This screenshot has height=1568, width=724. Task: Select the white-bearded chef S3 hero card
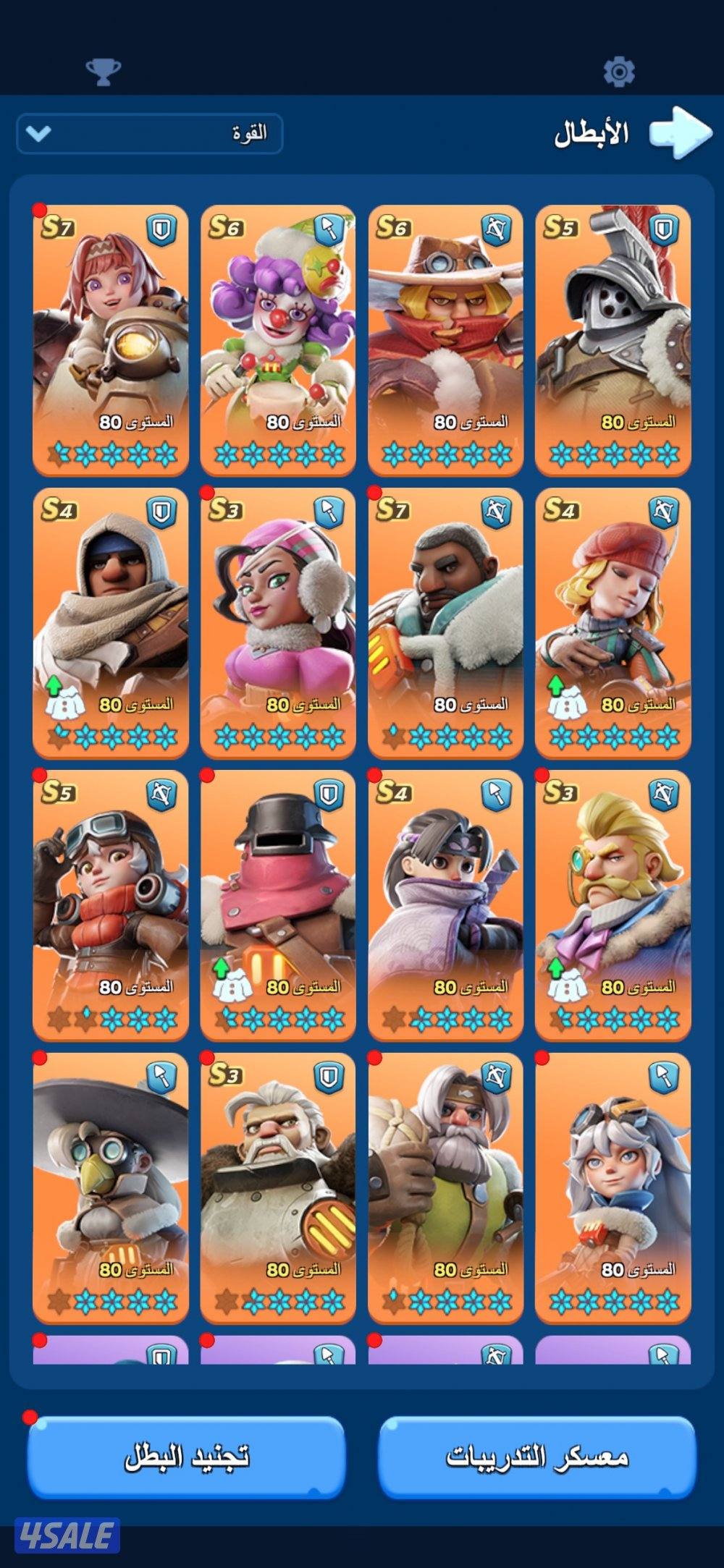(x=278, y=1187)
